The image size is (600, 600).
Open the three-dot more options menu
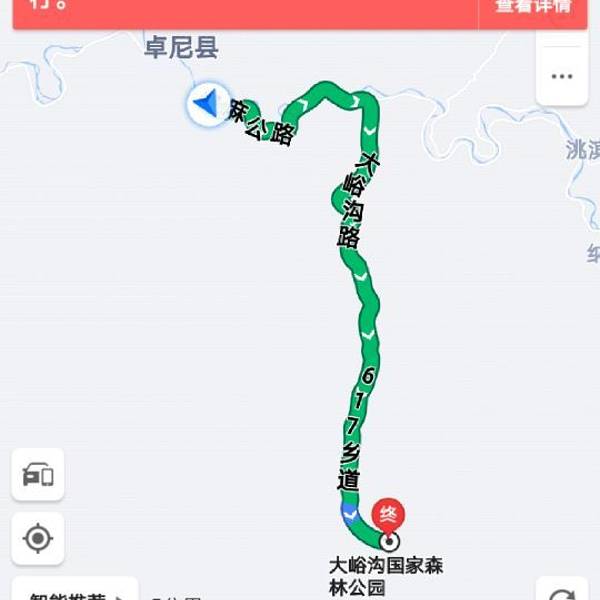(561, 76)
